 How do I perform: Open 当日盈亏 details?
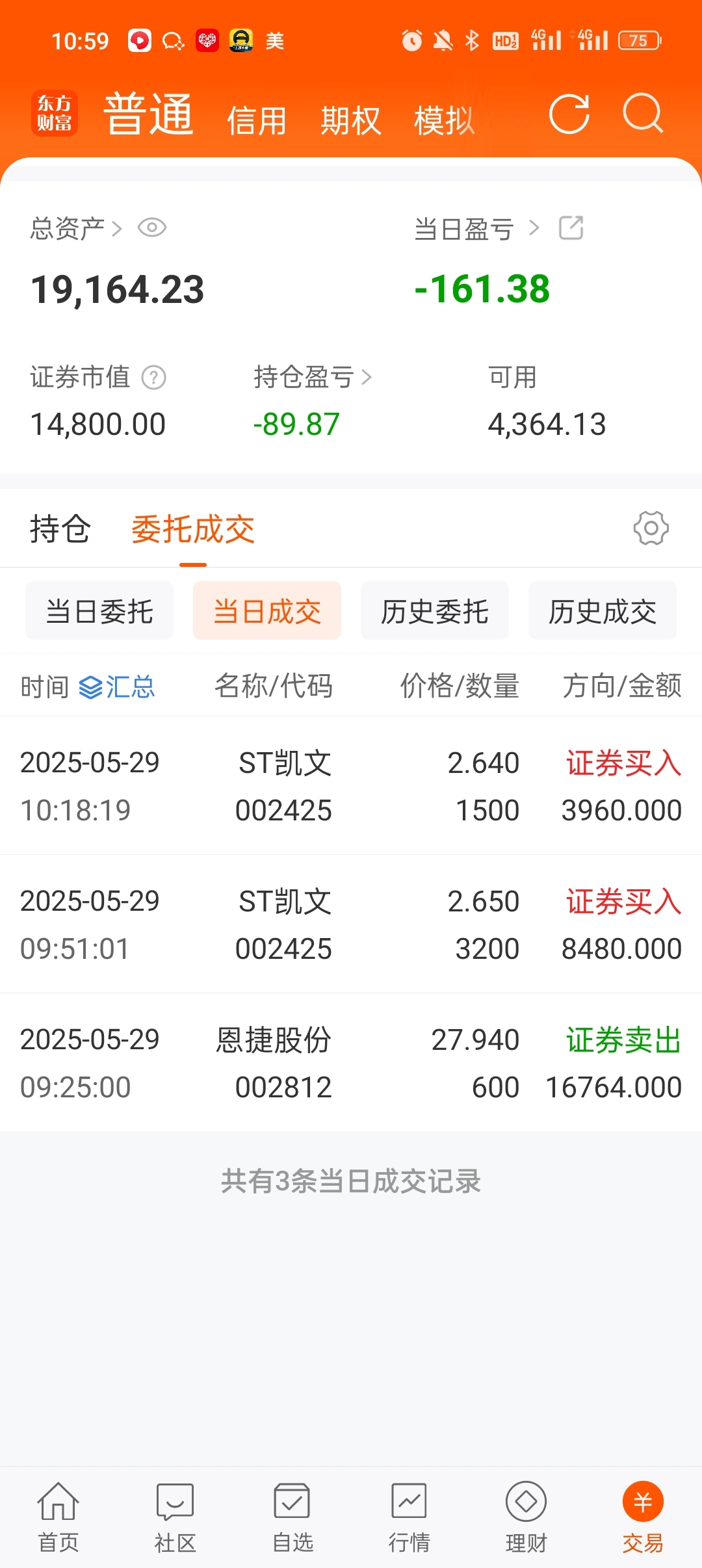(x=476, y=229)
